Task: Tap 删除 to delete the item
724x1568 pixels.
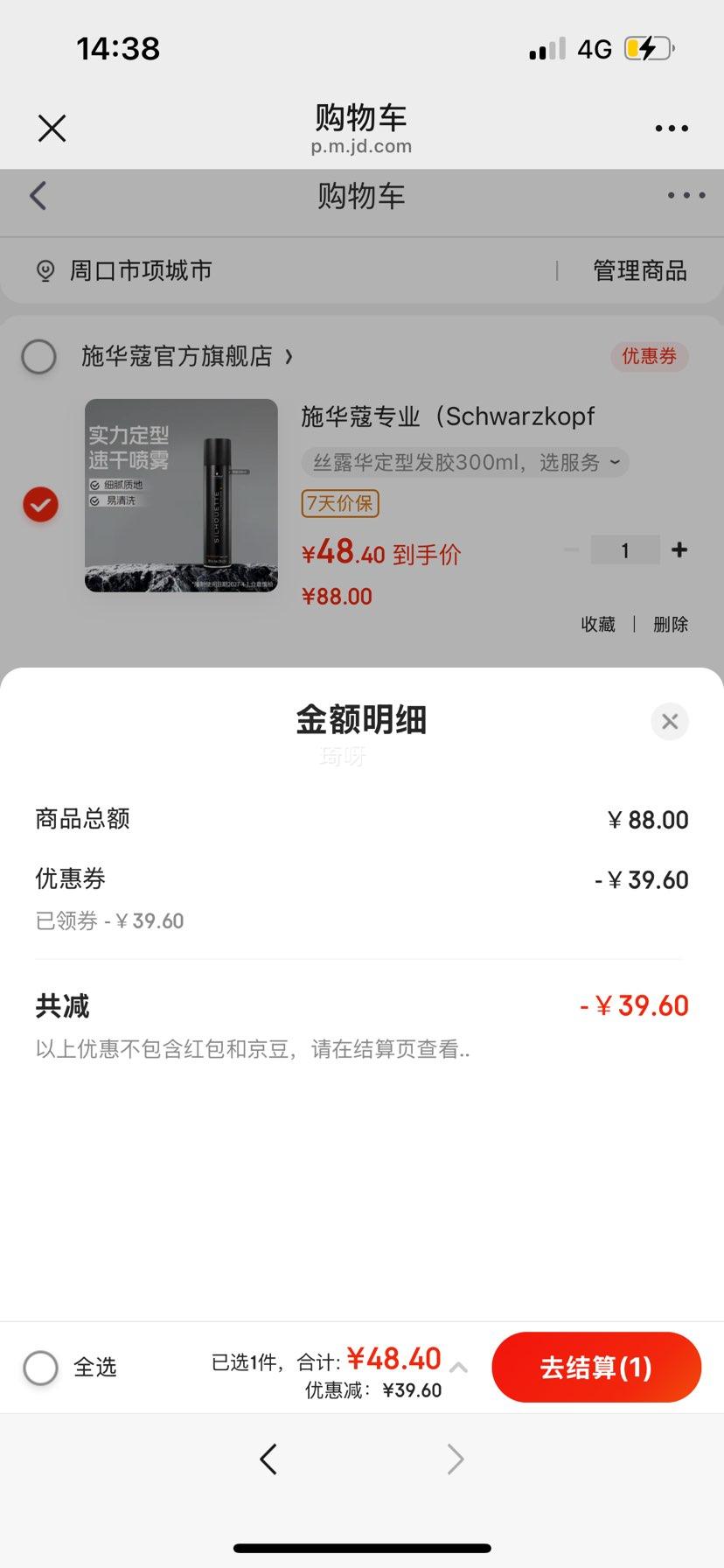Action: point(671,624)
